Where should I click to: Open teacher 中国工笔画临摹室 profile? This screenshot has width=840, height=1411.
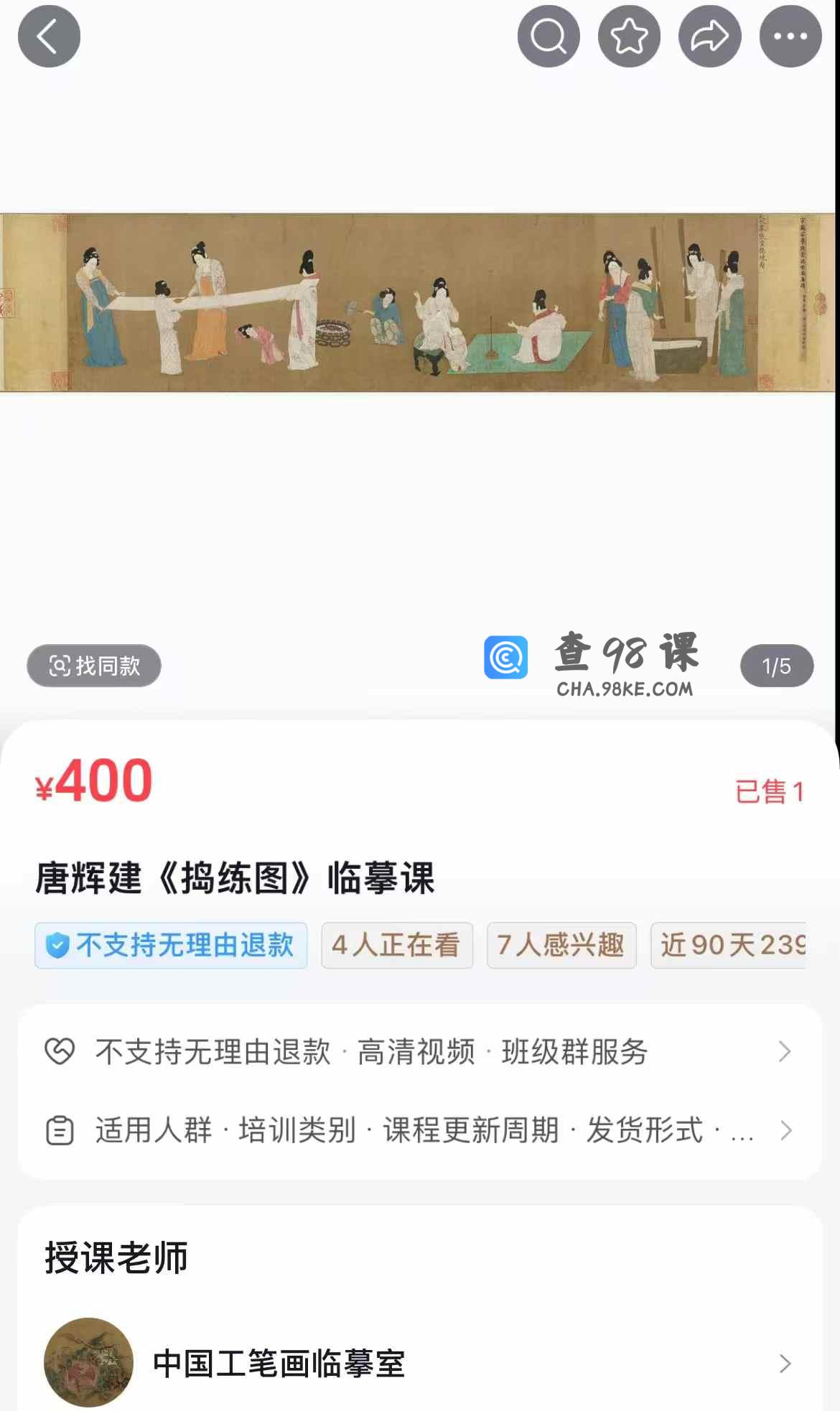click(x=419, y=1363)
